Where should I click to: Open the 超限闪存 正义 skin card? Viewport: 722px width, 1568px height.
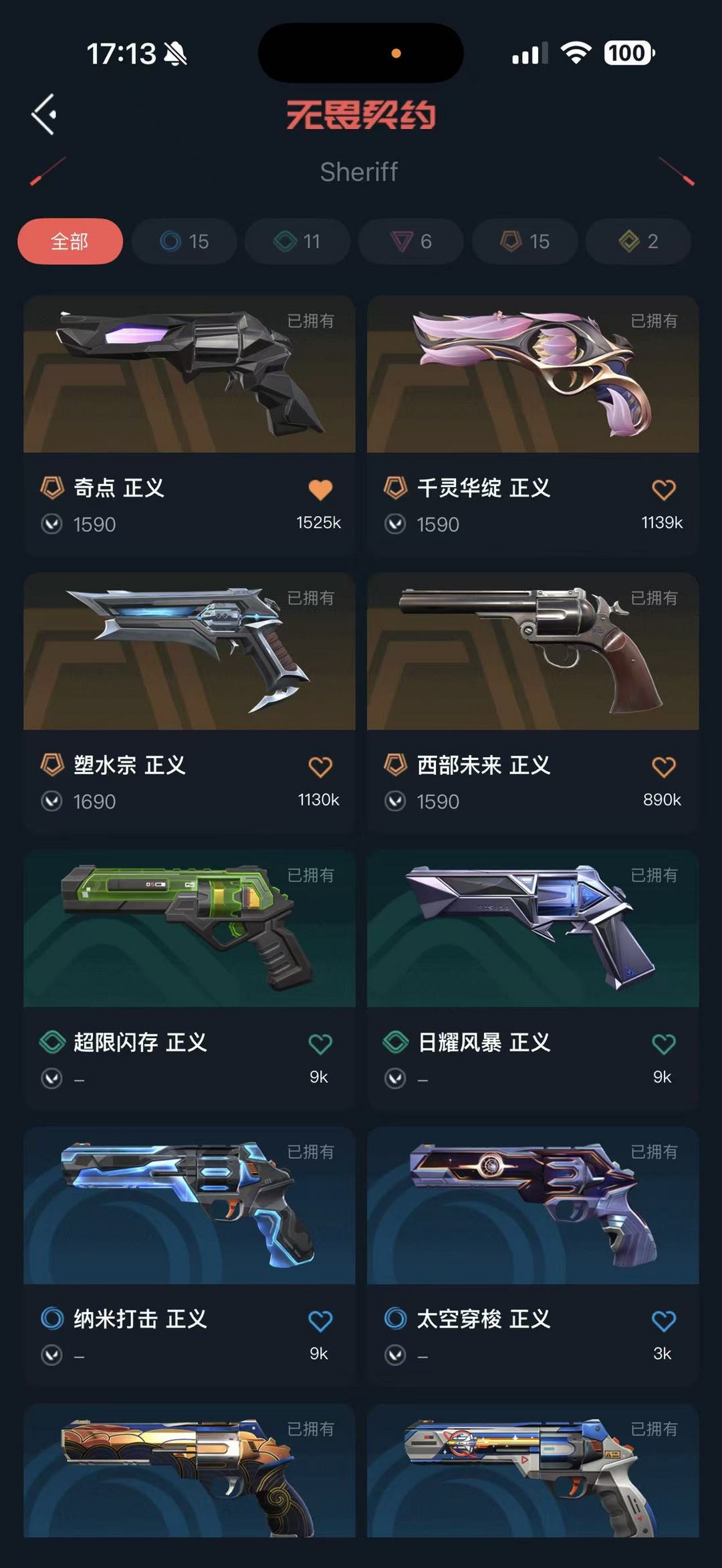click(x=189, y=929)
